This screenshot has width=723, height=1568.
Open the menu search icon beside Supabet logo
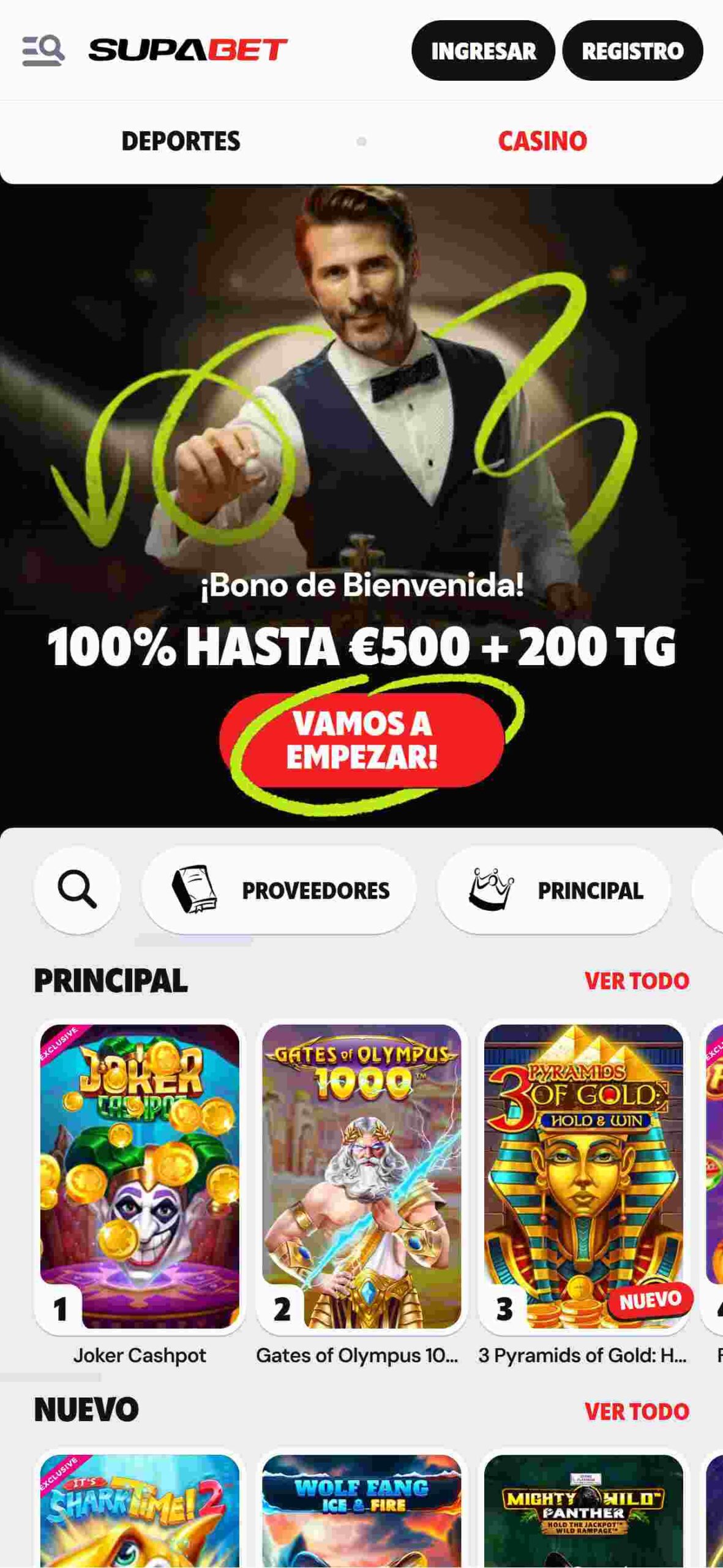click(43, 50)
